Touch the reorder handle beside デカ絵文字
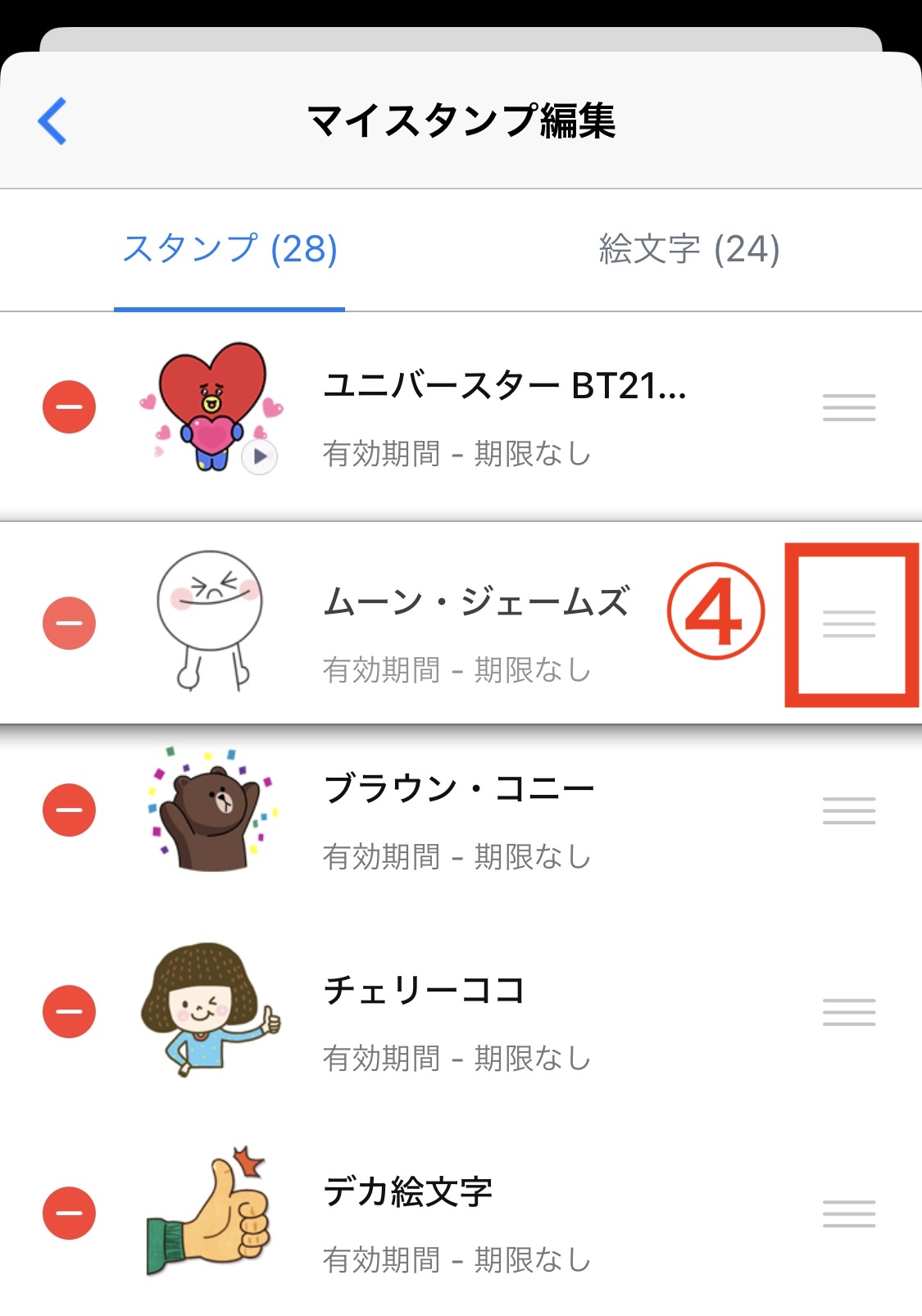The width and height of the screenshot is (922, 1316). [849, 1214]
